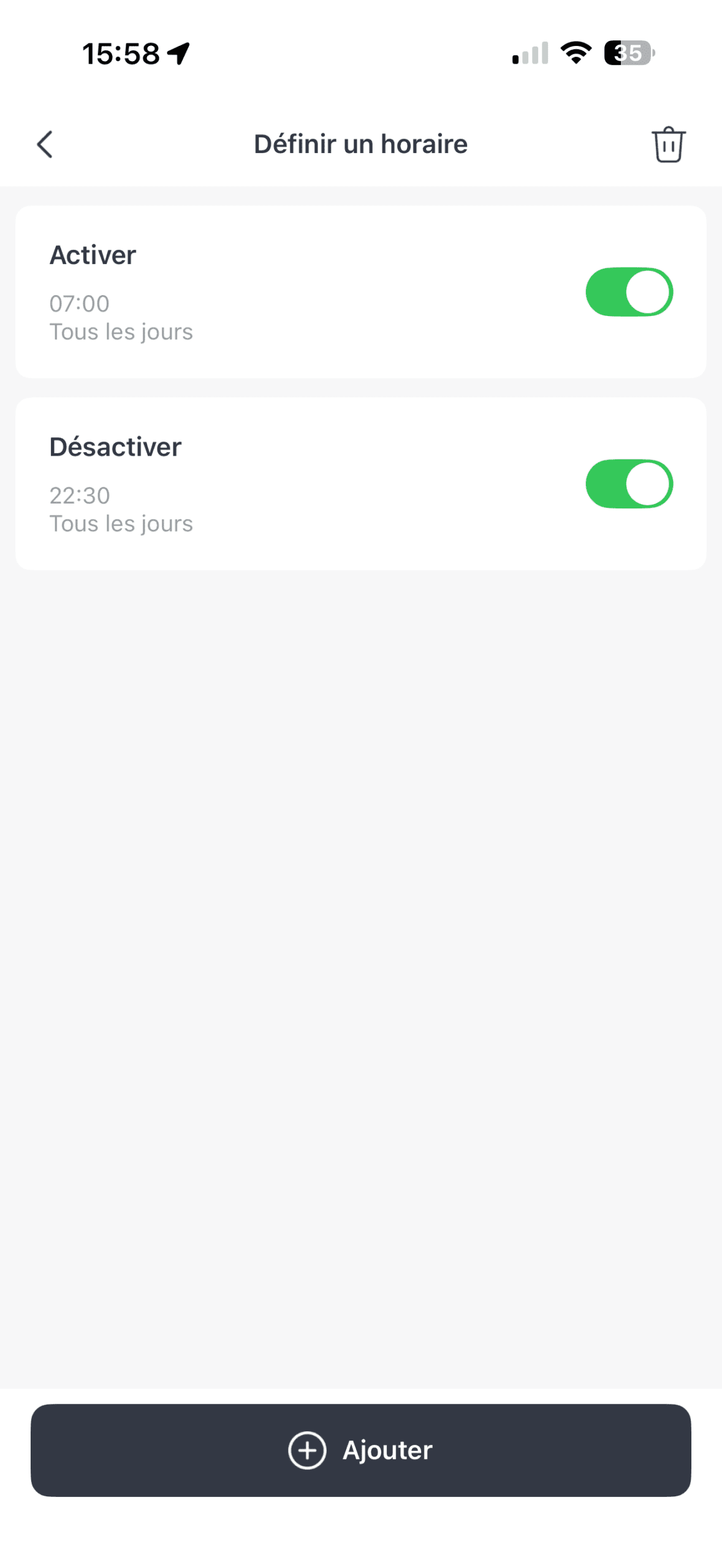Image resolution: width=722 pixels, height=1568 pixels.
Task: Add a new schedule with Ajouter
Action: 360,1450
